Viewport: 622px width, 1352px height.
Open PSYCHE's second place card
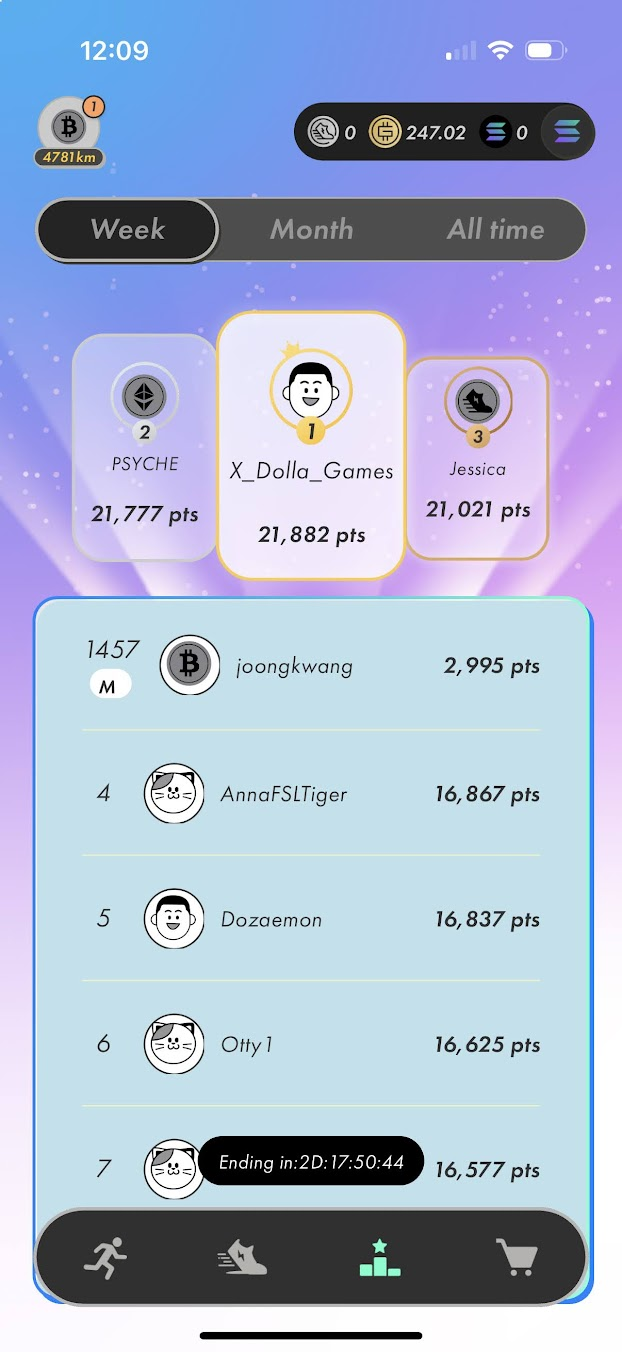point(145,447)
